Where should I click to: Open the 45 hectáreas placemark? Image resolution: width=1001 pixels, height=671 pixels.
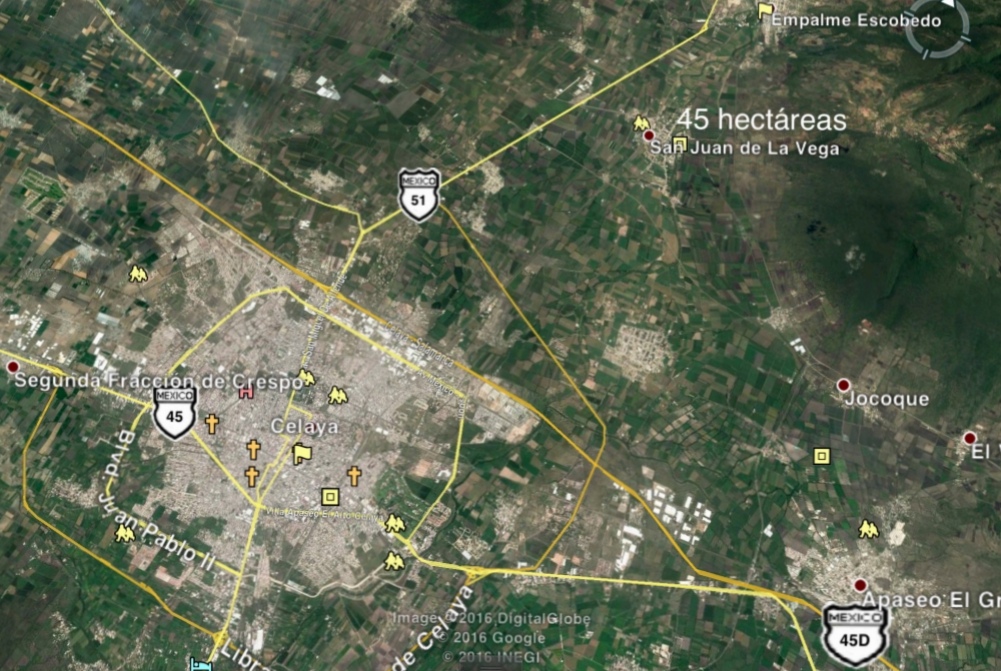coord(681,142)
